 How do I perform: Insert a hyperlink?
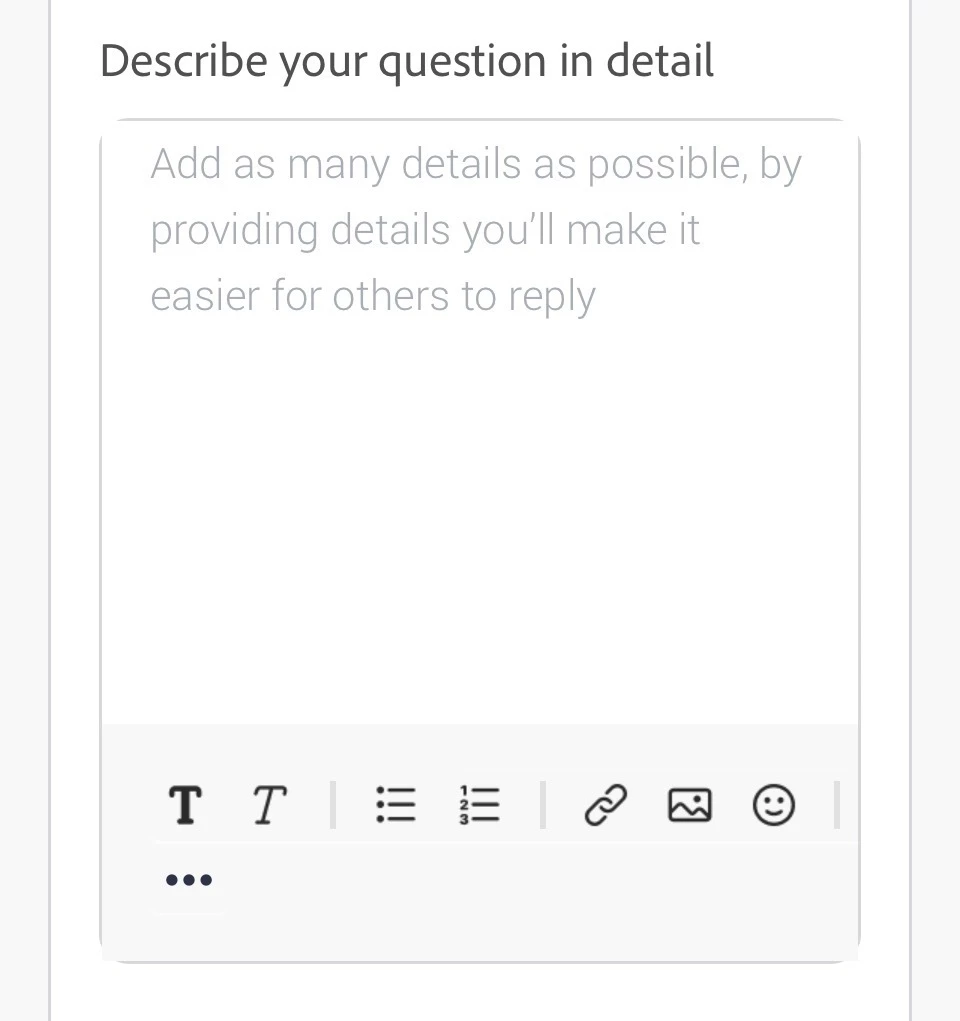coord(605,805)
